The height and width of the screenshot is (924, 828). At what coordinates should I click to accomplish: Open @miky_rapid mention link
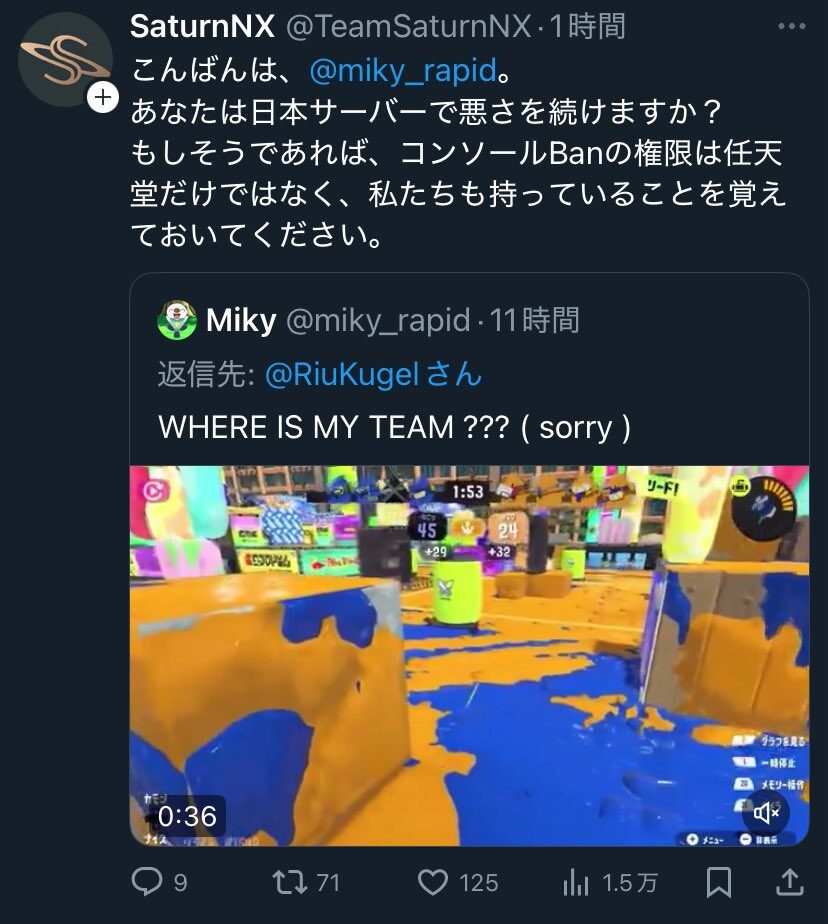403,74
